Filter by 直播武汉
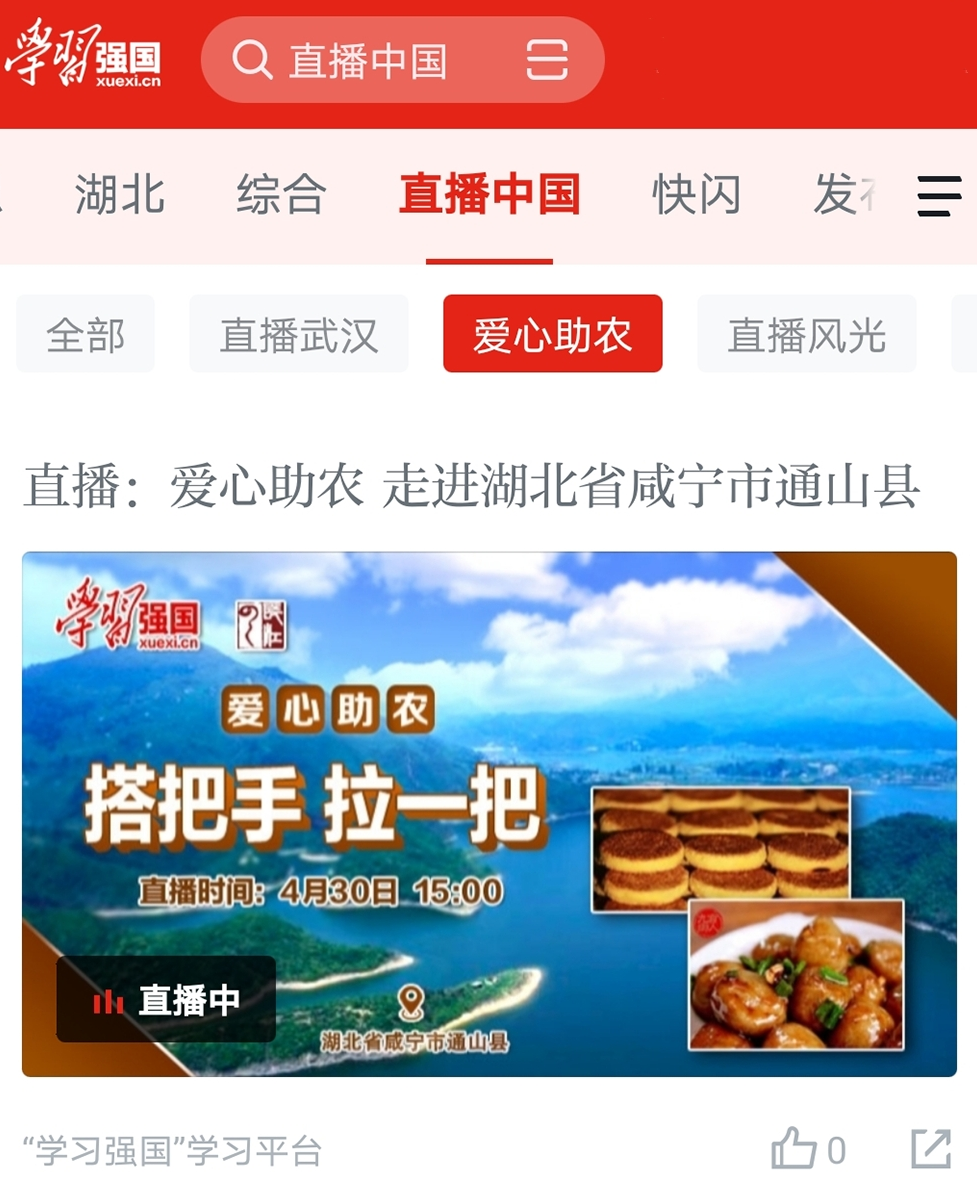The height and width of the screenshot is (1190, 977). point(299,335)
